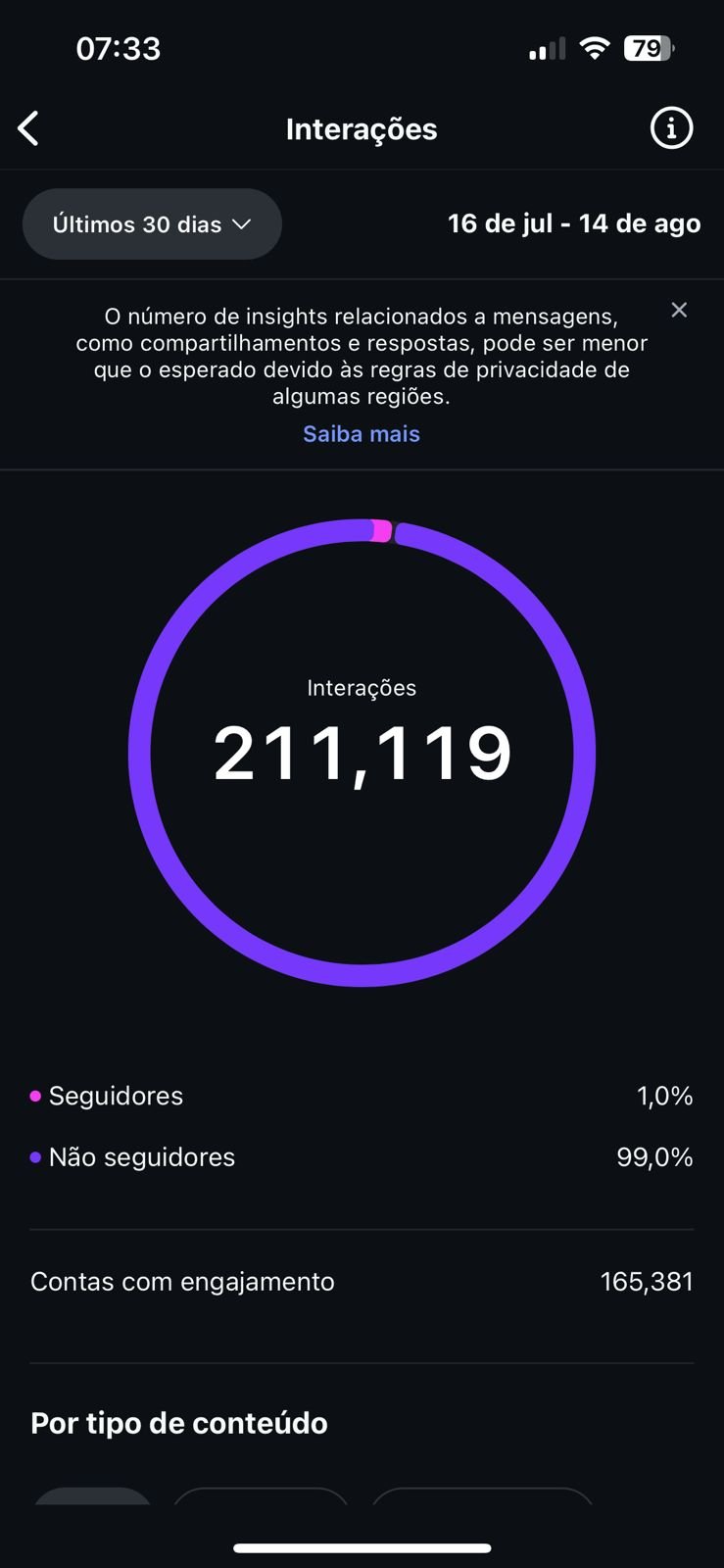The height and width of the screenshot is (1568, 724).
Task: Go back from the Interações screen
Action: 28,128
